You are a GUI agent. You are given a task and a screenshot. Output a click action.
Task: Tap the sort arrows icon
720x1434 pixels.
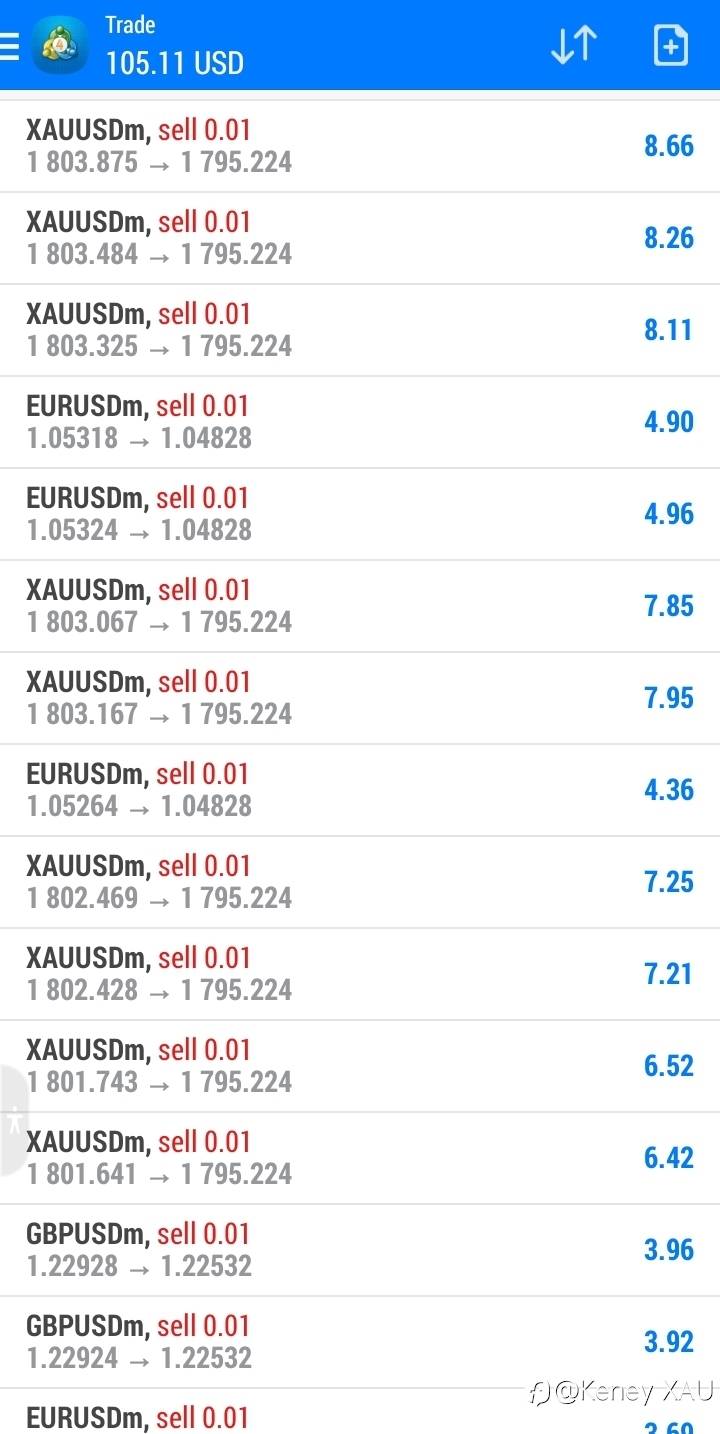[574, 46]
